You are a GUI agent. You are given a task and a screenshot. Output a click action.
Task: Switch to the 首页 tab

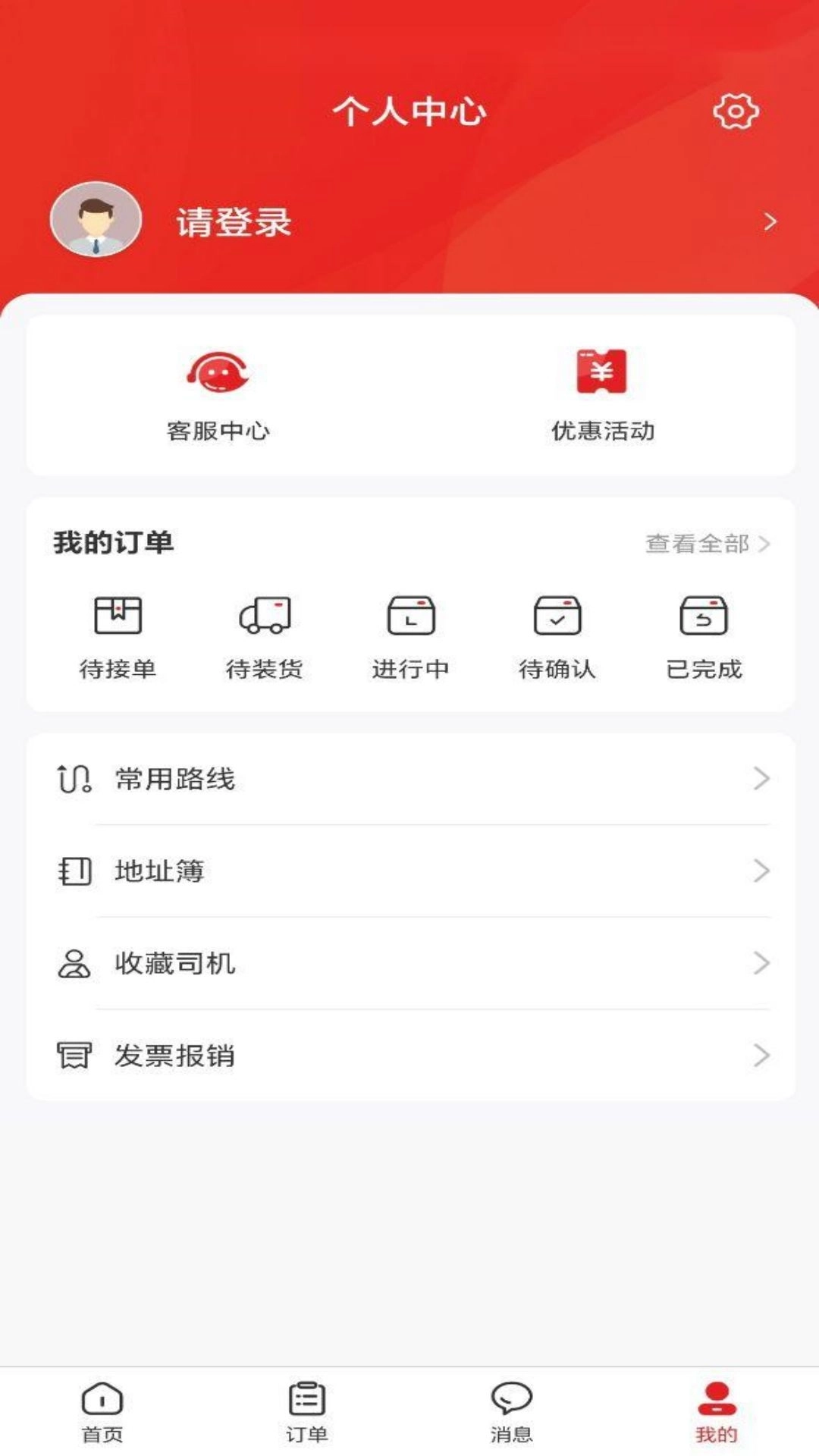102,1410
